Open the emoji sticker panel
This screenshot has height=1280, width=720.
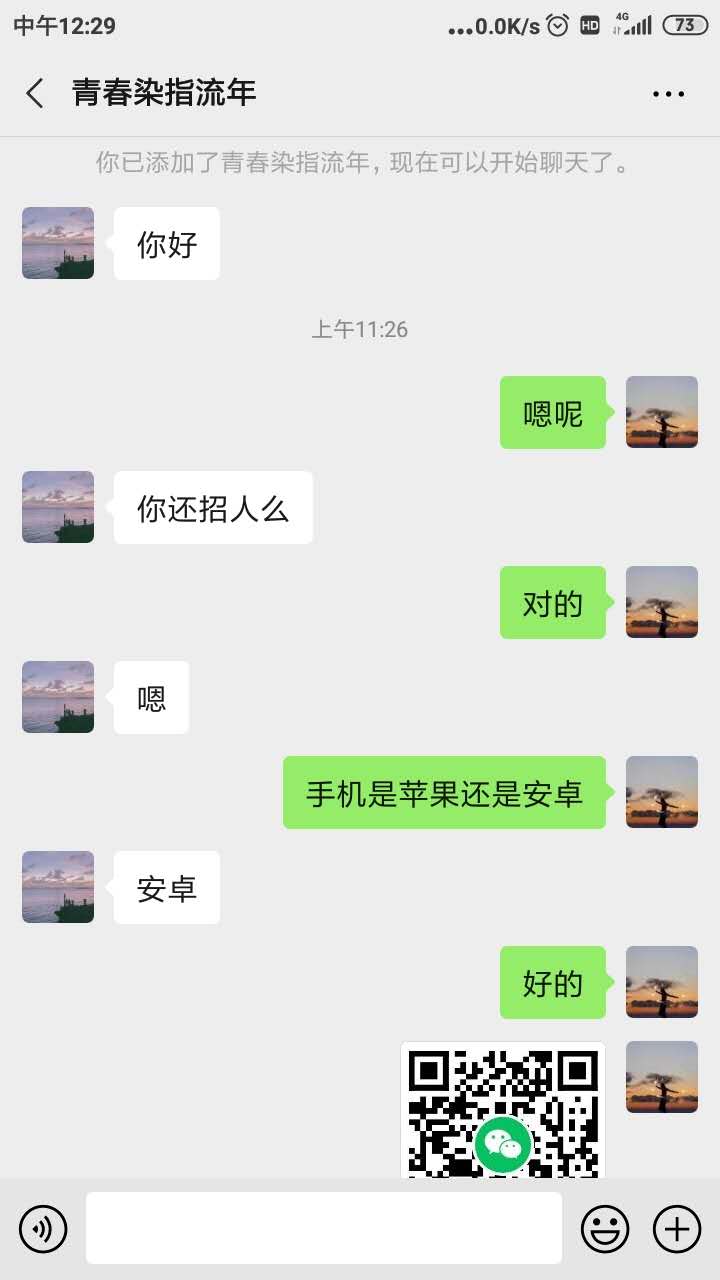605,1228
